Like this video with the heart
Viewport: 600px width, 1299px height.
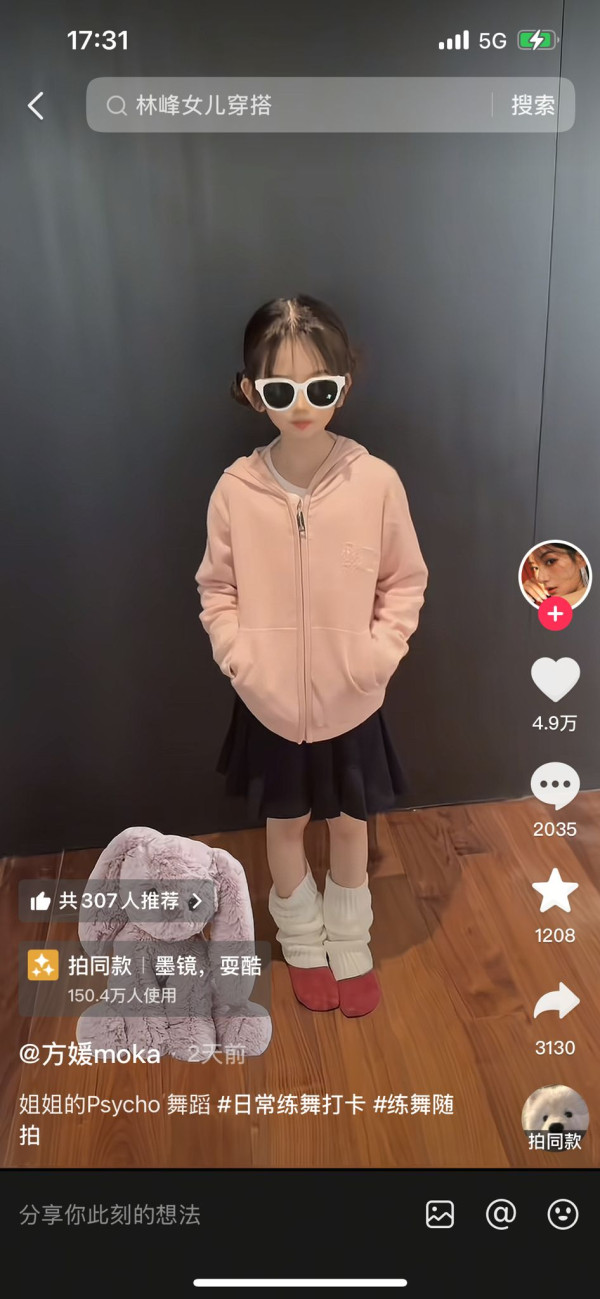(x=555, y=680)
